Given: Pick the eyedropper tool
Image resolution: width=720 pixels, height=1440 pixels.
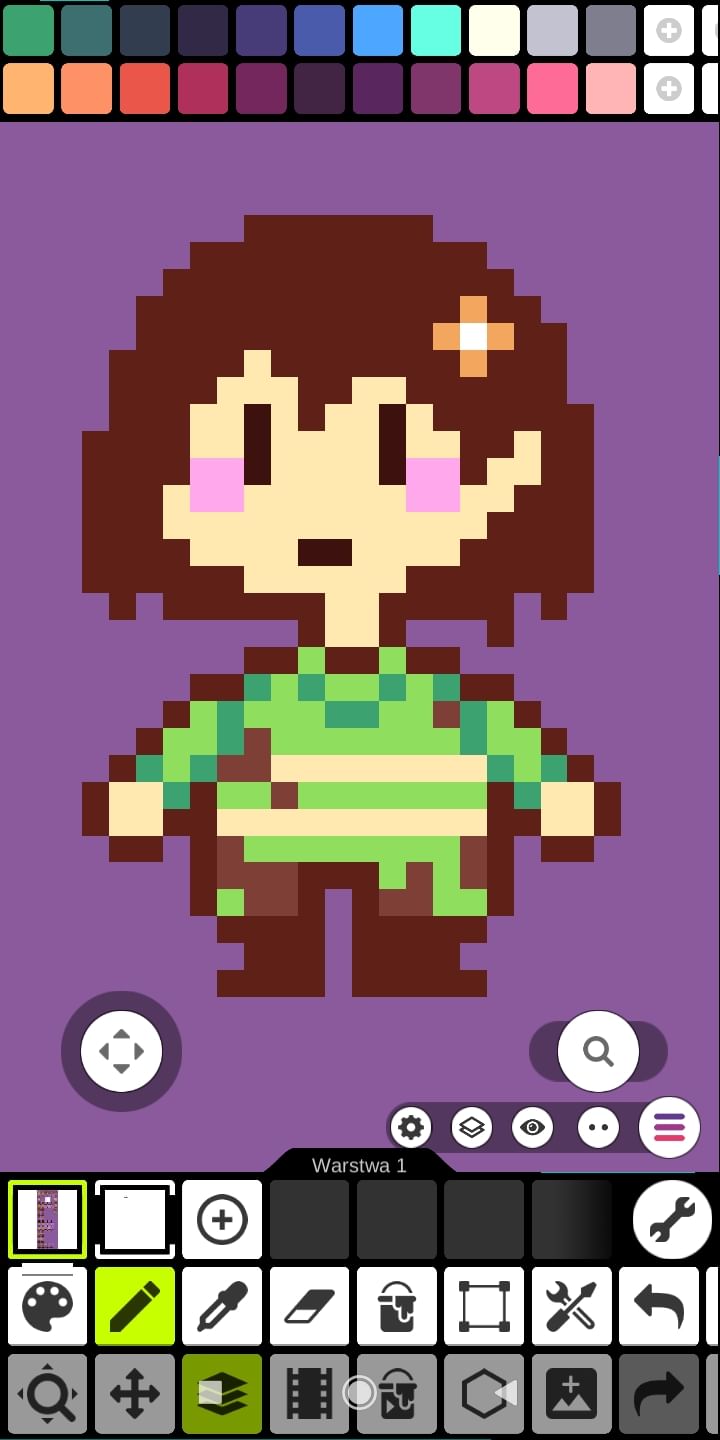Looking at the screenshot, I should [222, 1306].
